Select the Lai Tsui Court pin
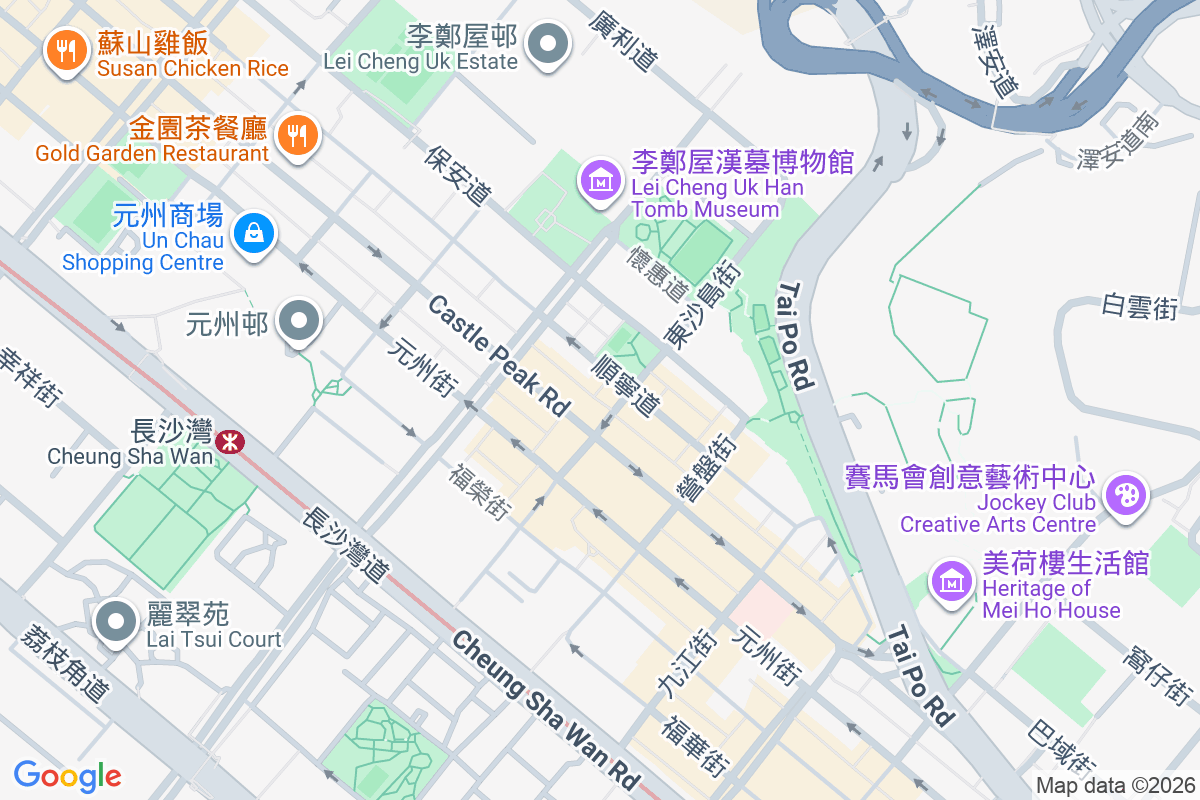This screenshot has width=1200, height=800. 117,620
